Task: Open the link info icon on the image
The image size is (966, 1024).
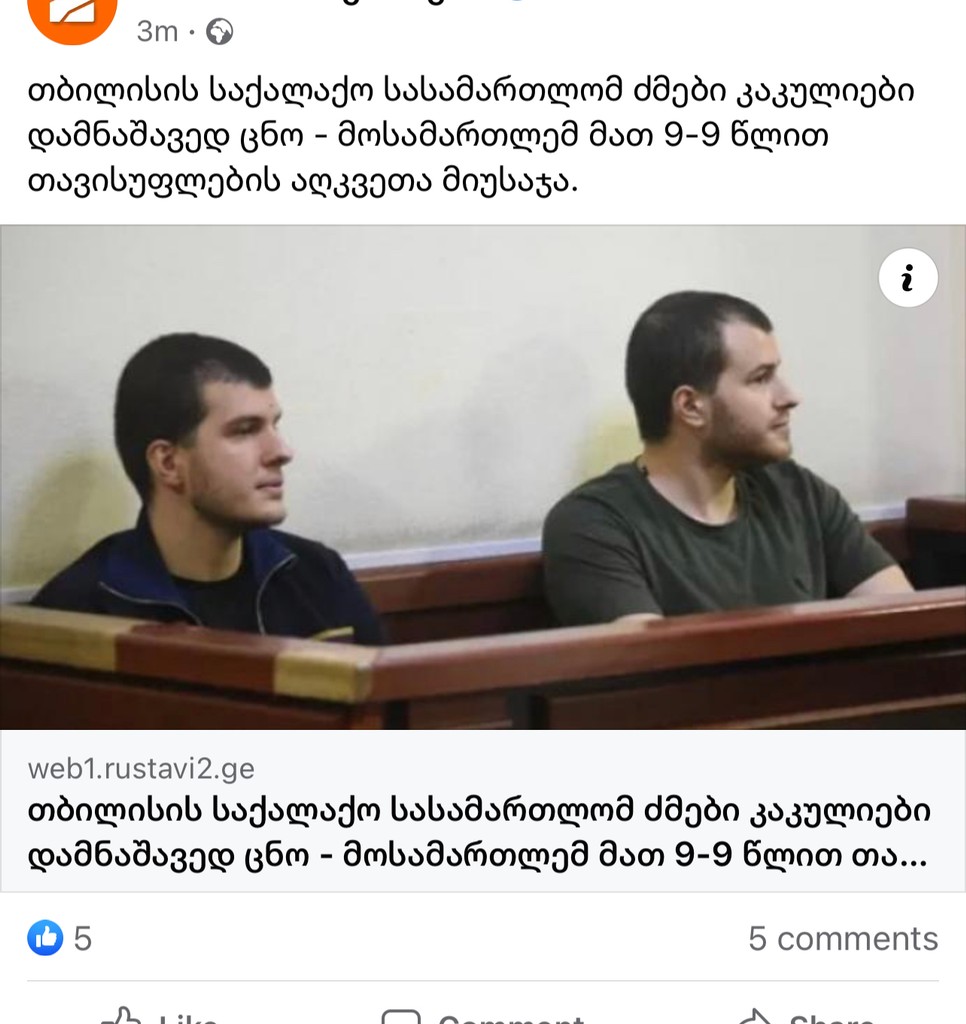Action: click(908, 278)
